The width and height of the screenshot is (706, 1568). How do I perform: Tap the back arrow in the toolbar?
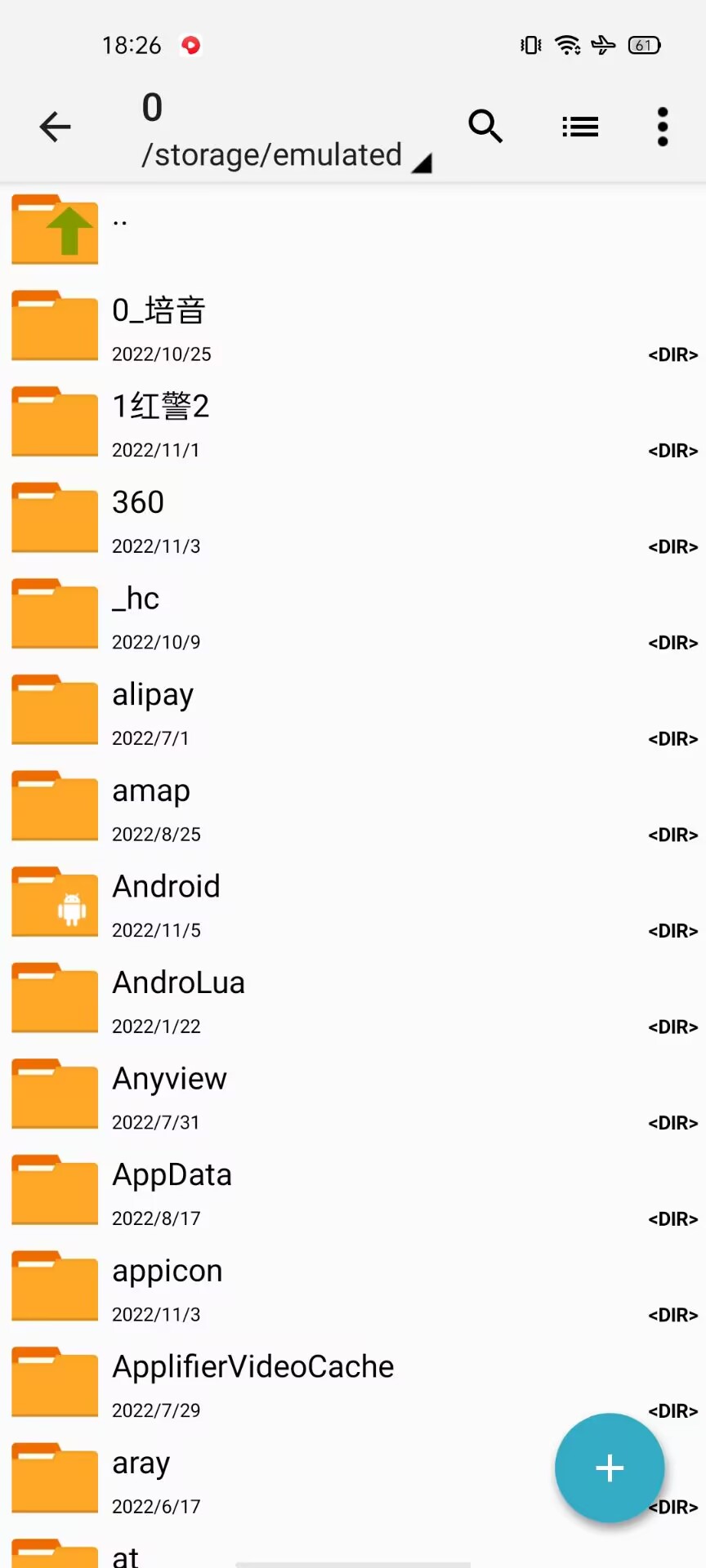point(55,127)
